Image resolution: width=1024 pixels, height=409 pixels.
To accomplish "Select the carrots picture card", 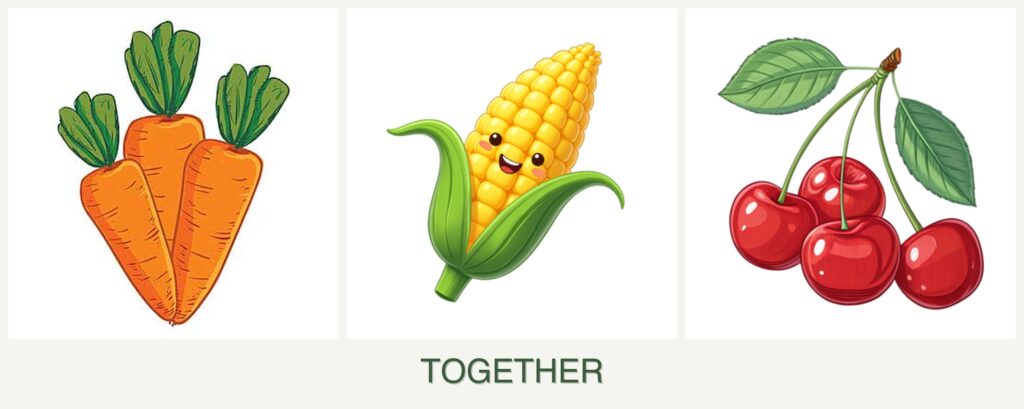I will [173, 175].
